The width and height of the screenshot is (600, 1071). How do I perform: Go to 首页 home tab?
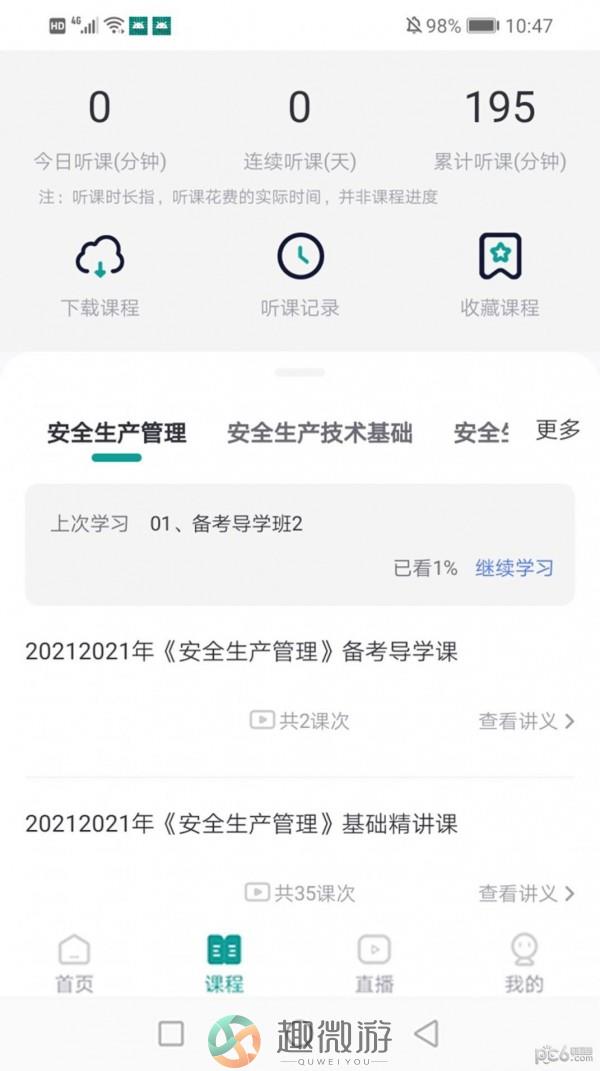(x=74, y=963)
